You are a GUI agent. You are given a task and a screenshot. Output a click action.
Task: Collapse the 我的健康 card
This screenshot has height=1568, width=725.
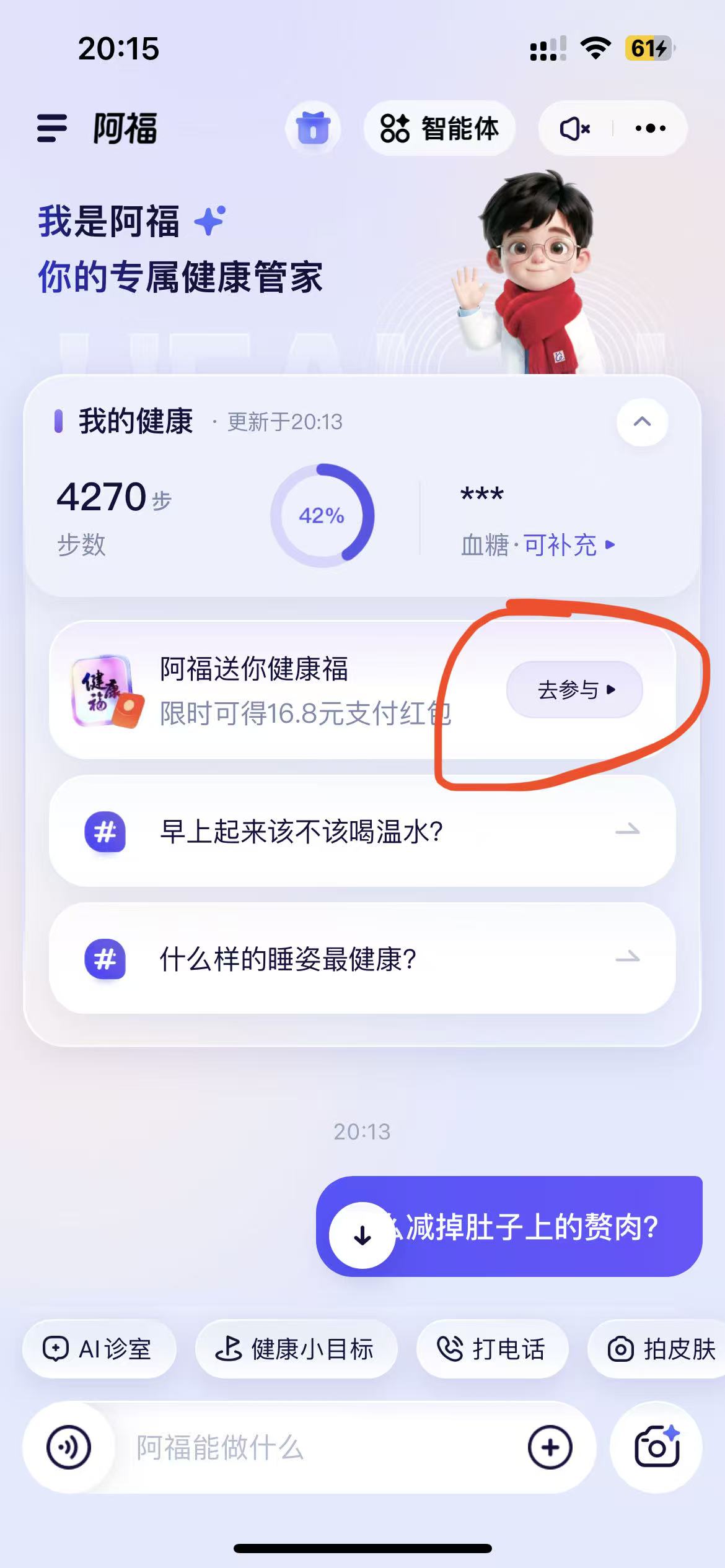[642, 422]
